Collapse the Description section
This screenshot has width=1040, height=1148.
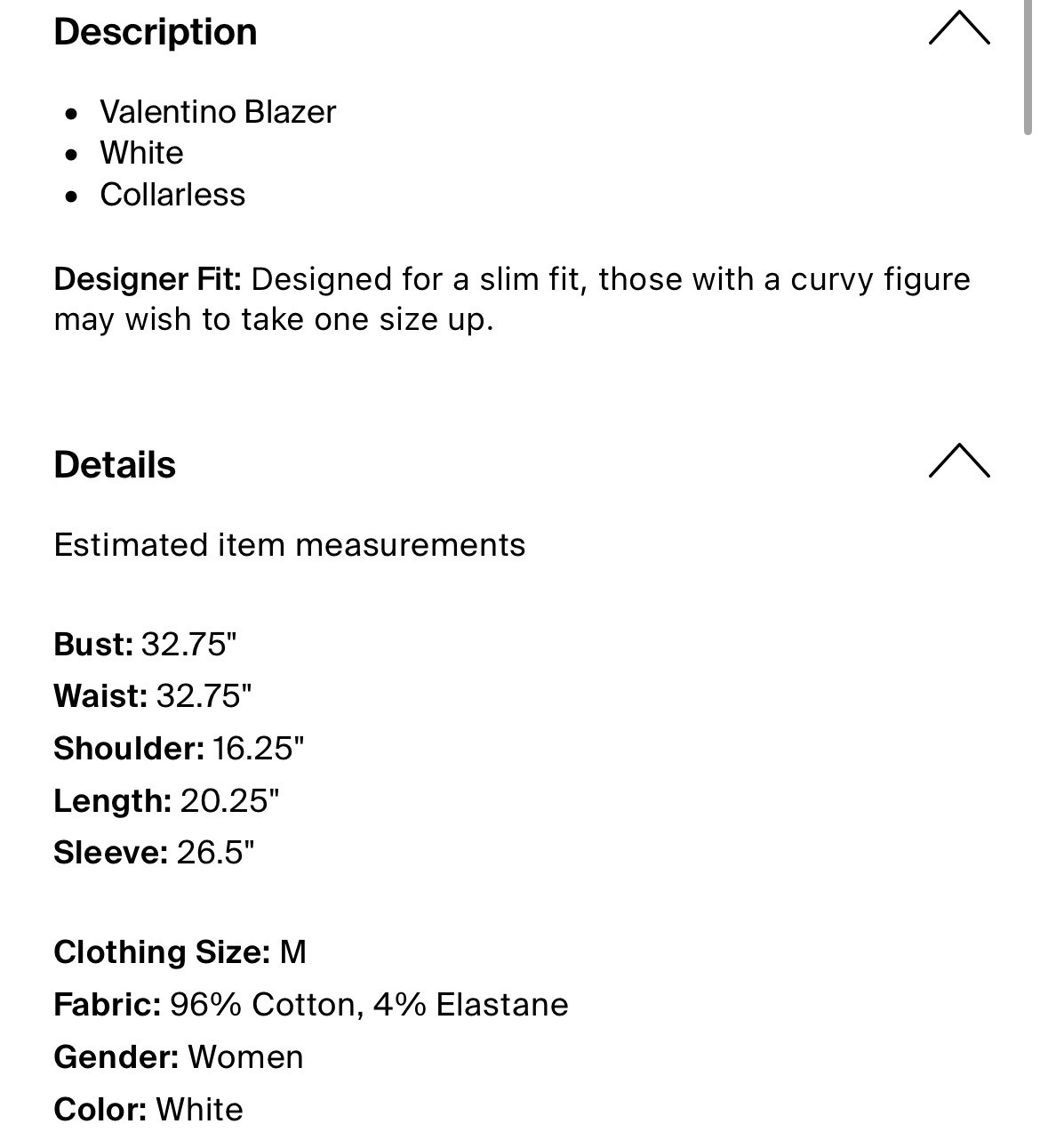click(958, 28)
